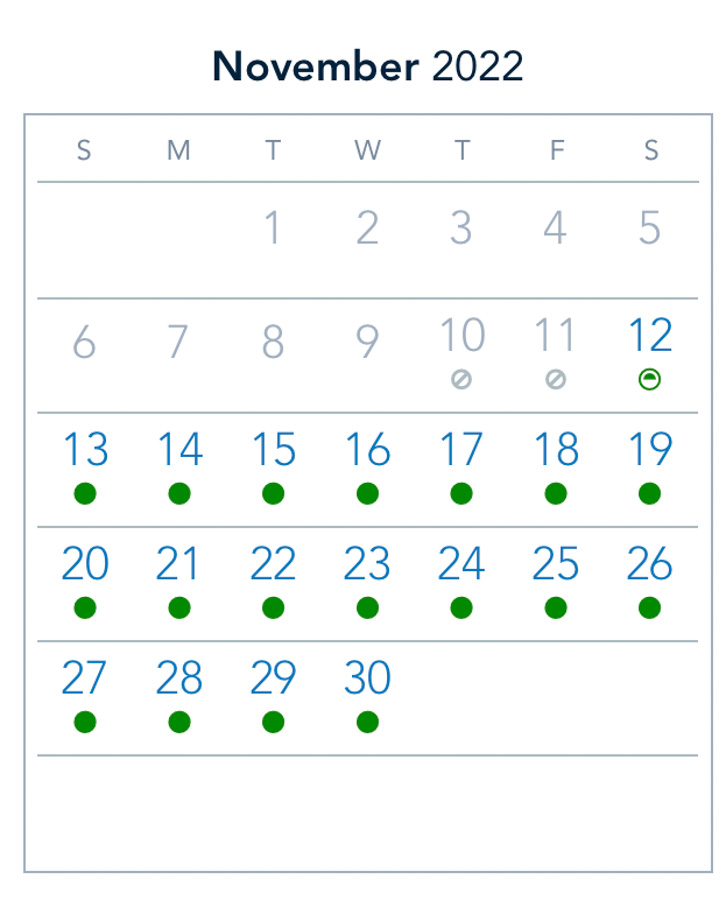Select Wednesday, November 23
This screenshot has height=900, width=726.
pyautogui.click(x=367, y=579)
